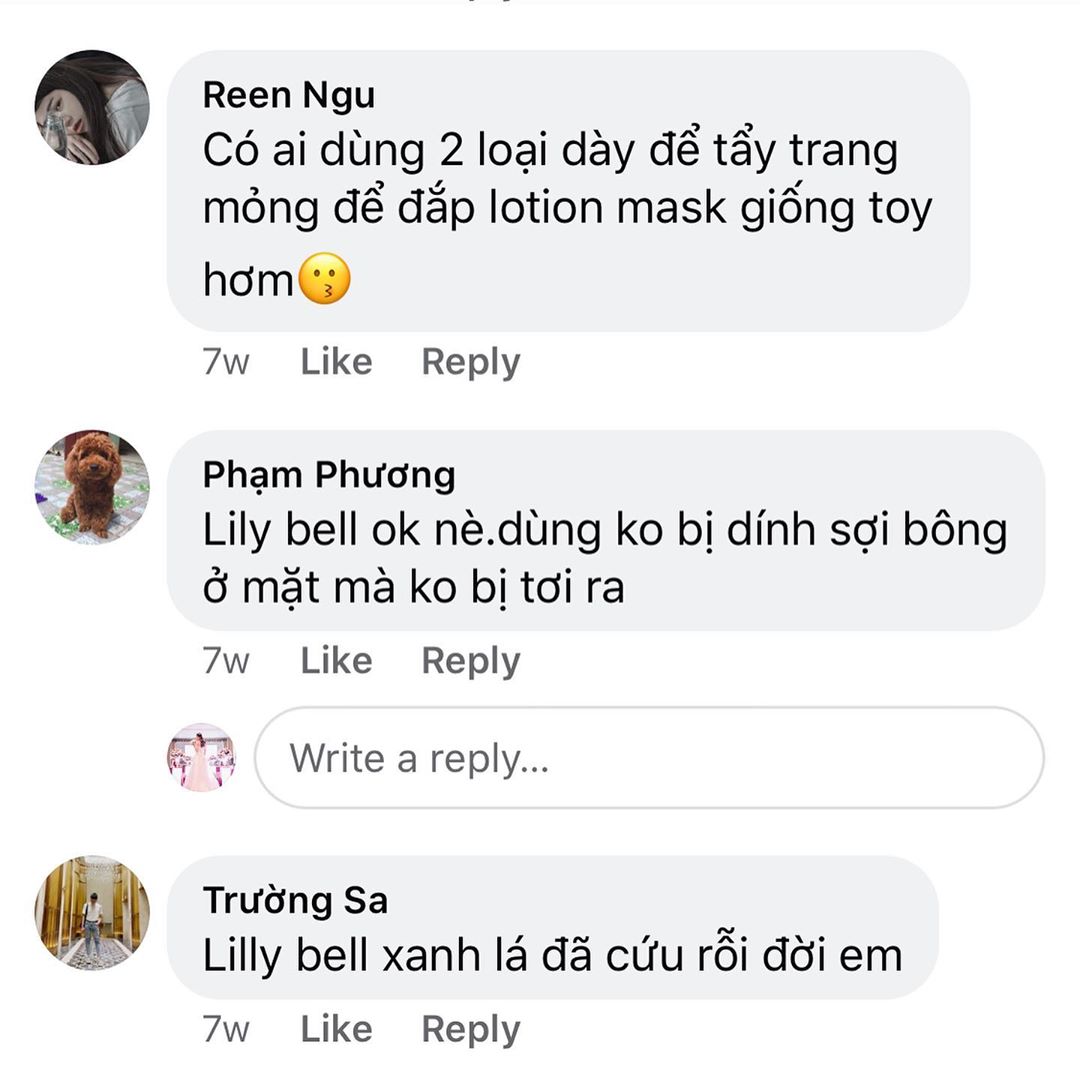1080x1080 pixels.
Task: Reply to Trường Sa's comment
Action: tap(470, 1028)
